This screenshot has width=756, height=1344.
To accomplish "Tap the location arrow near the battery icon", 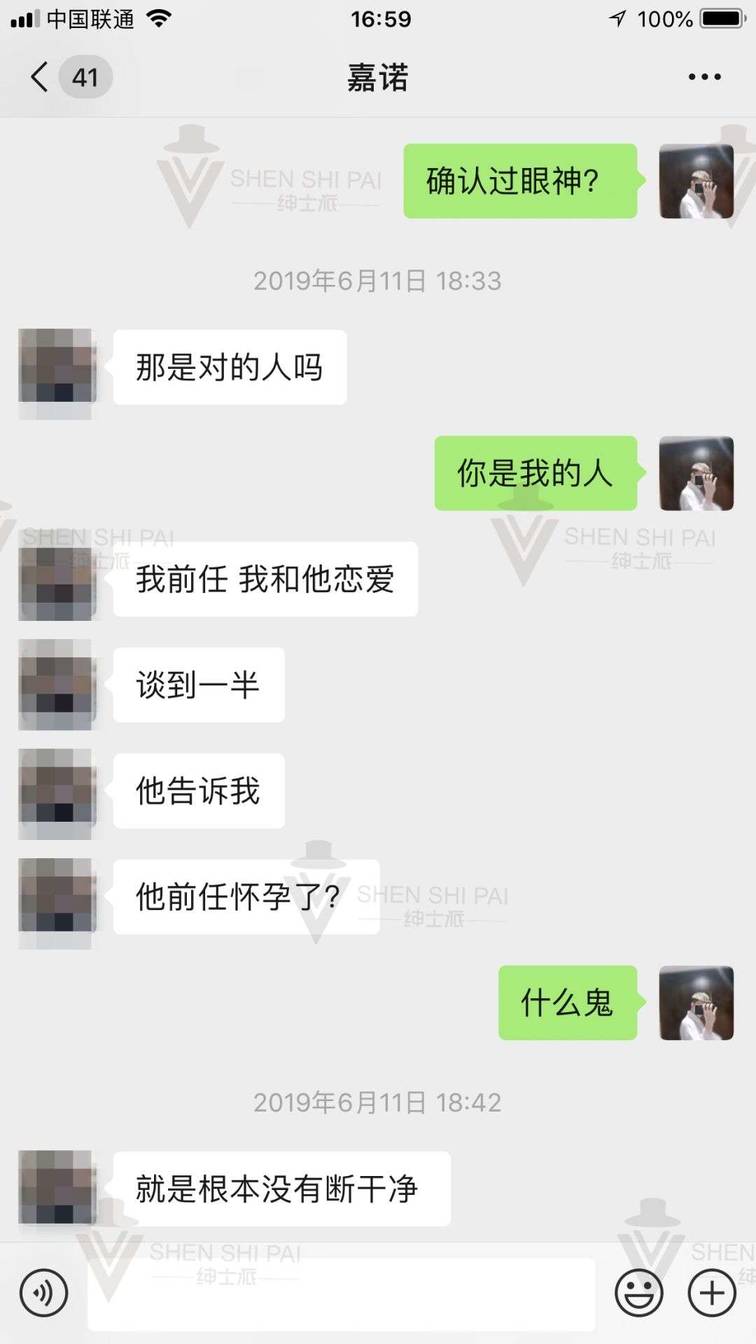I will coord(617,17).
